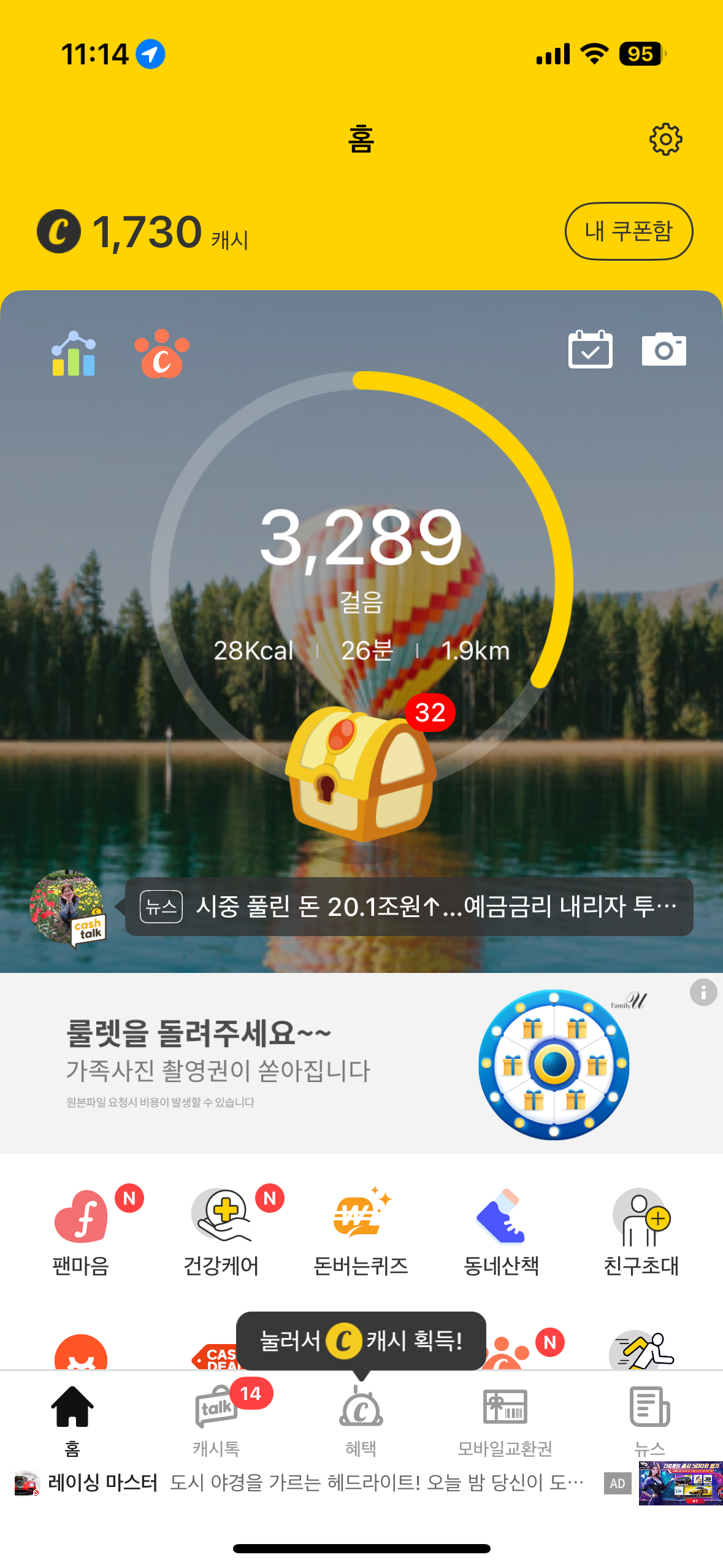This screenshot has width=723, height=1568.
Task: View step statistics chart
Action: point(74,354)
